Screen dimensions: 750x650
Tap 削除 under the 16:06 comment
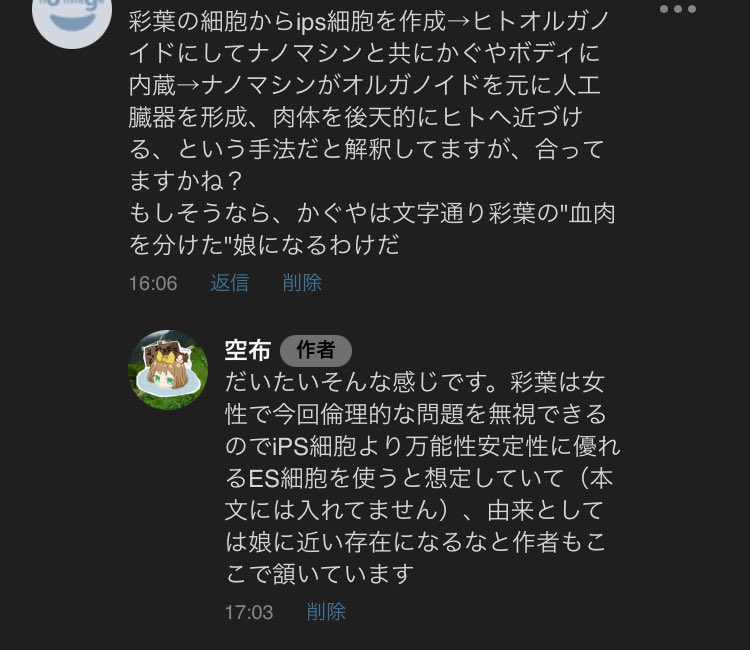click(x=302, y=283)
